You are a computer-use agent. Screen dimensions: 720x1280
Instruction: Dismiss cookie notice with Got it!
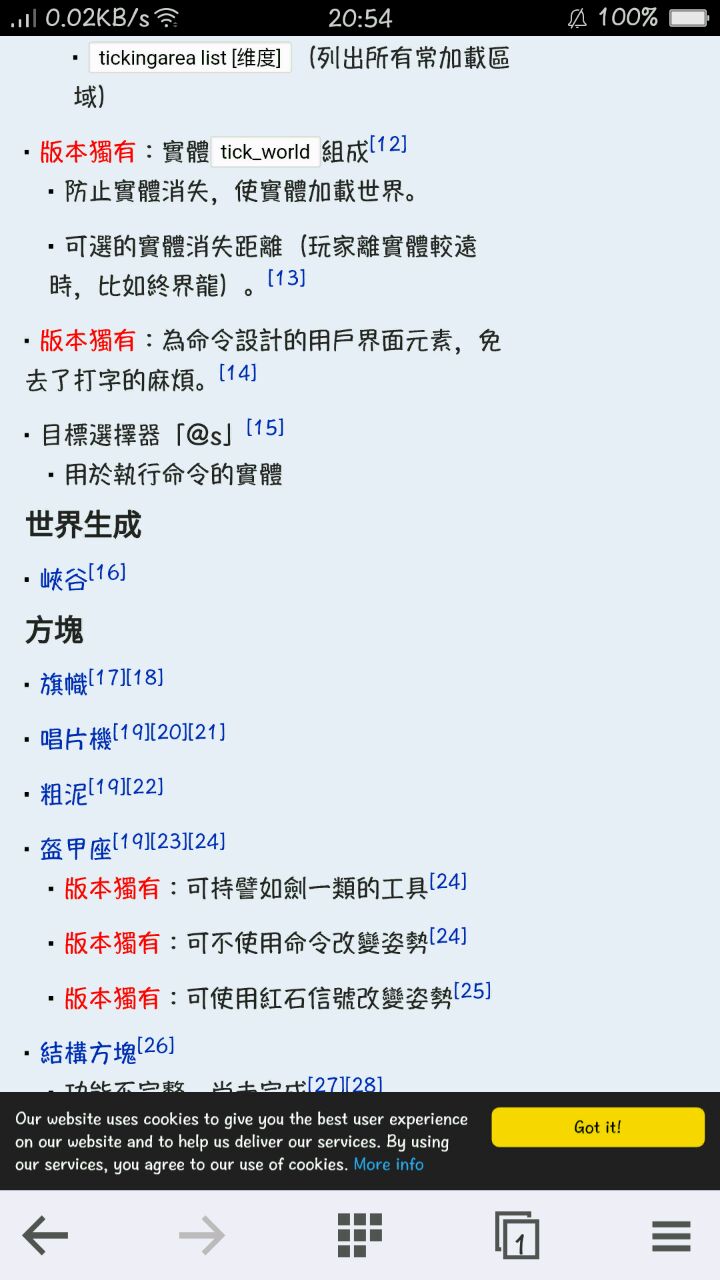click(x=598, y=1127)
